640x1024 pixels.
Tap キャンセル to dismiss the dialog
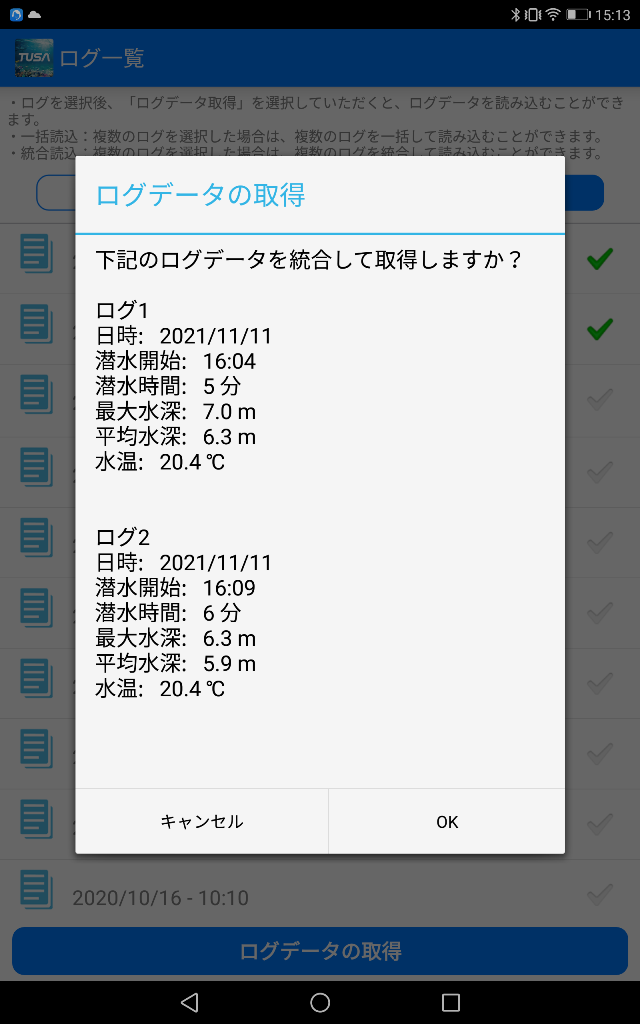pyautogui.click(x=202, y=821)
